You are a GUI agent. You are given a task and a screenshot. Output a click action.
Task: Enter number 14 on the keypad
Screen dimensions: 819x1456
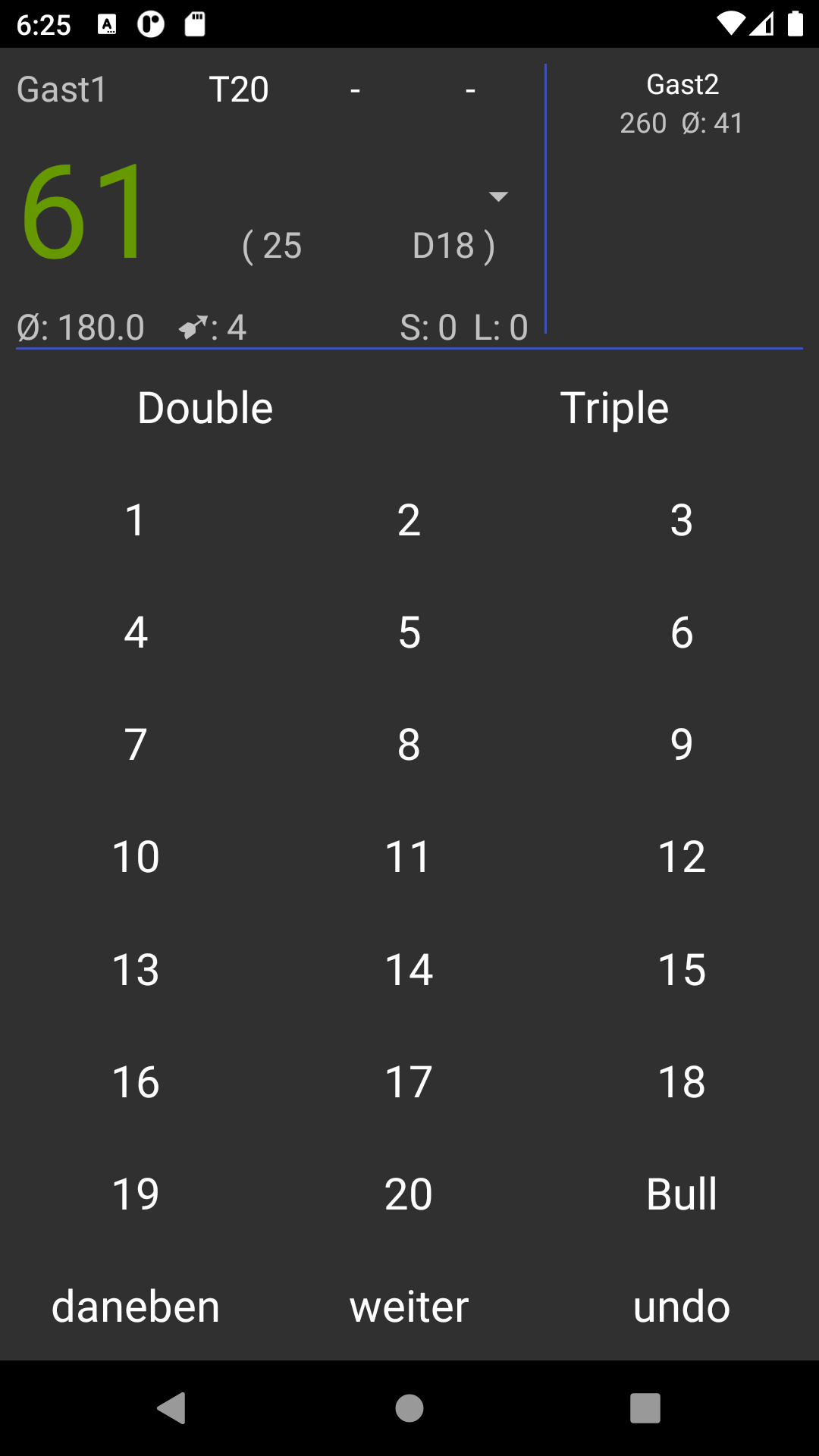coord(409,969)
